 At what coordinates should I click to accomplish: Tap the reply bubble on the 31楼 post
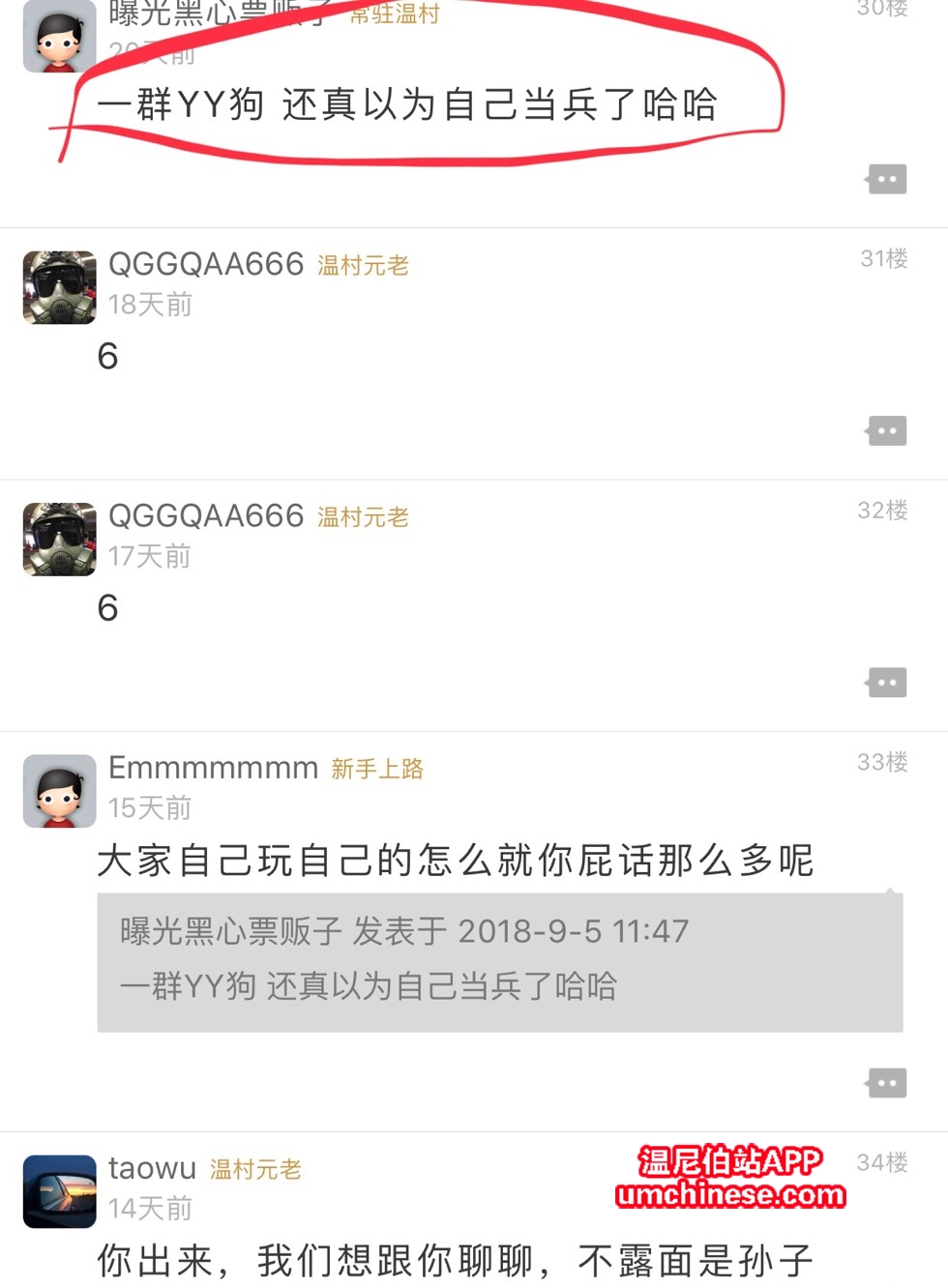pos(887,430)
